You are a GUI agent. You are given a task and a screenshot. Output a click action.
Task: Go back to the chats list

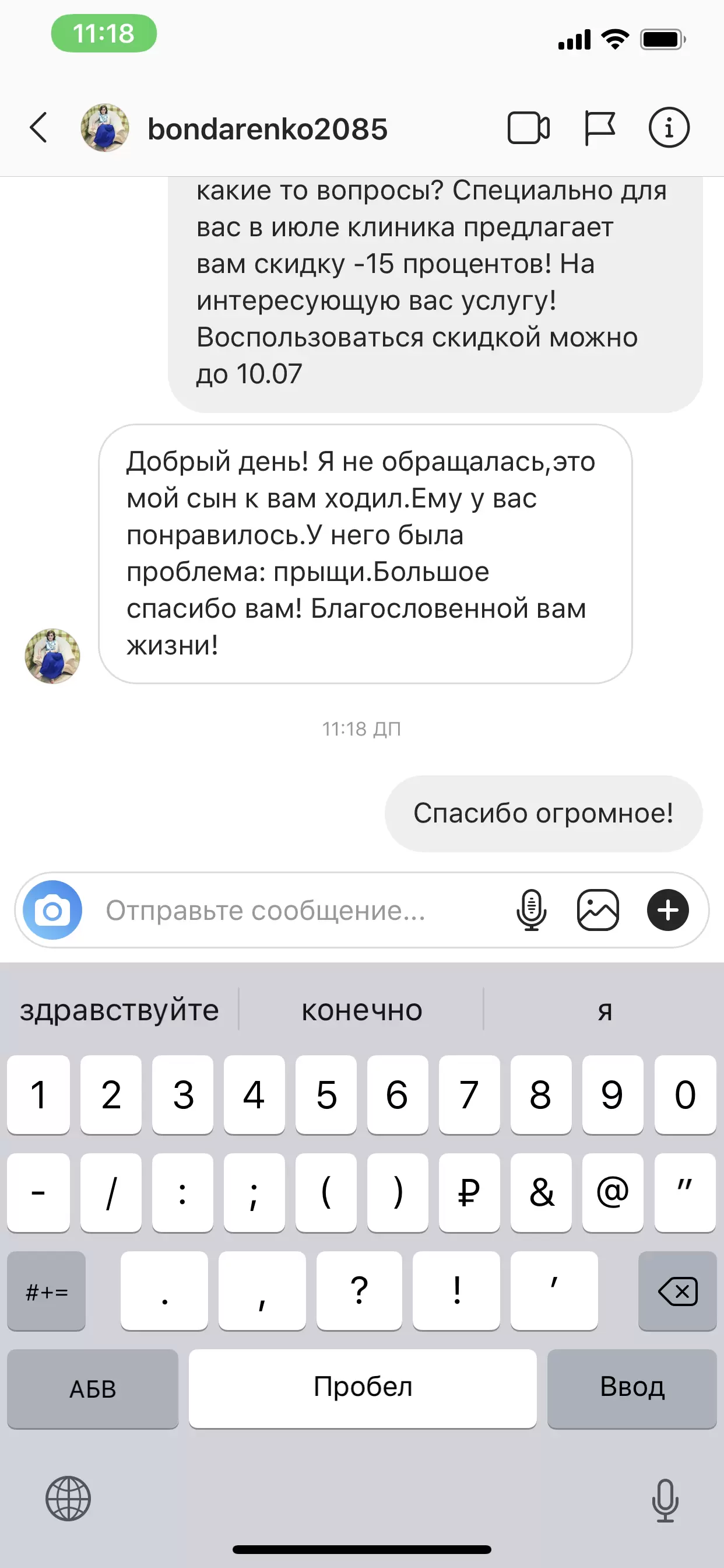point(39,128)
